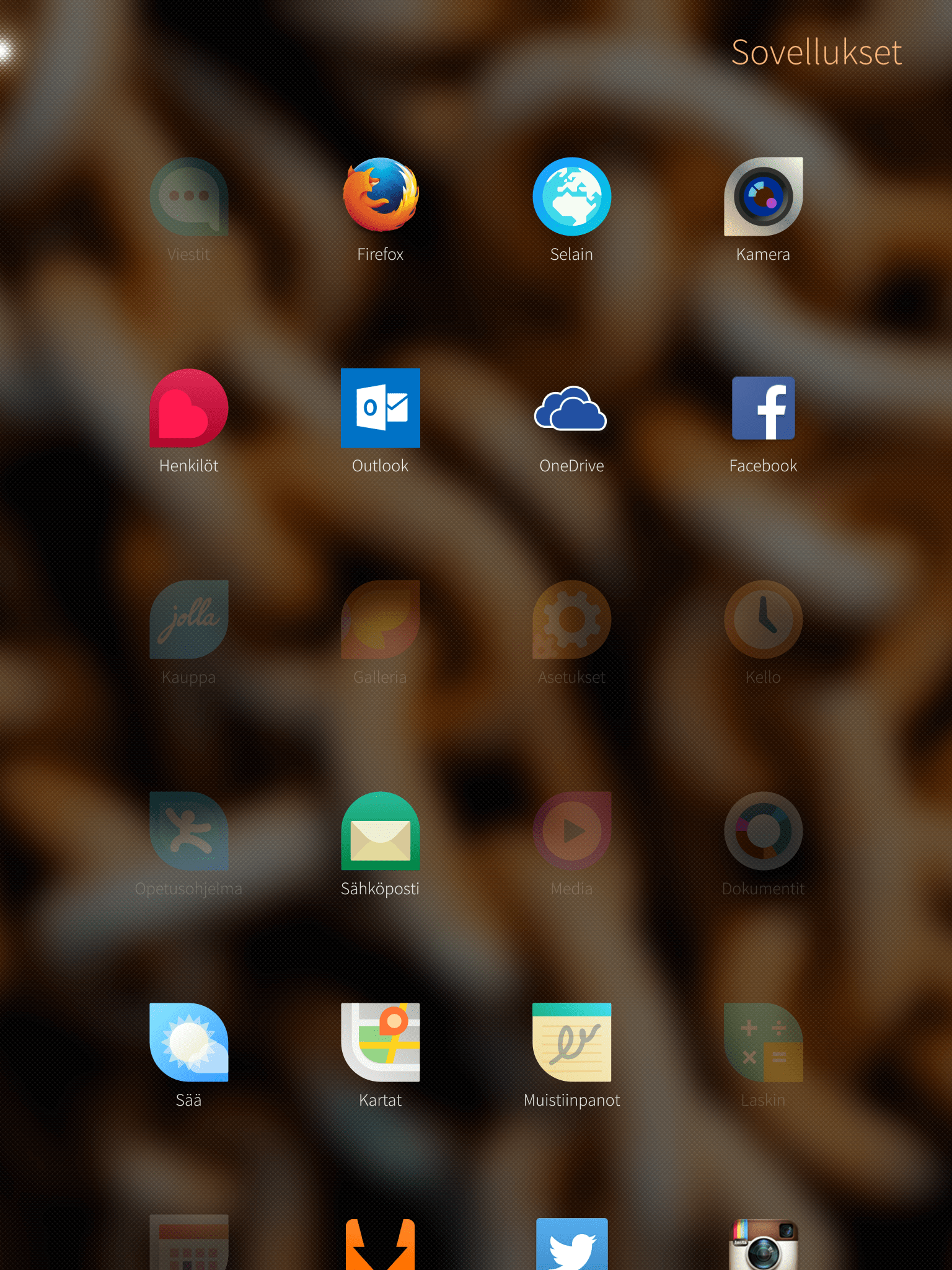Image resolution: width=952 pixels, height=1270 pixels.
Task: Open the Viestit messages app
Action: tap(189, 197)
